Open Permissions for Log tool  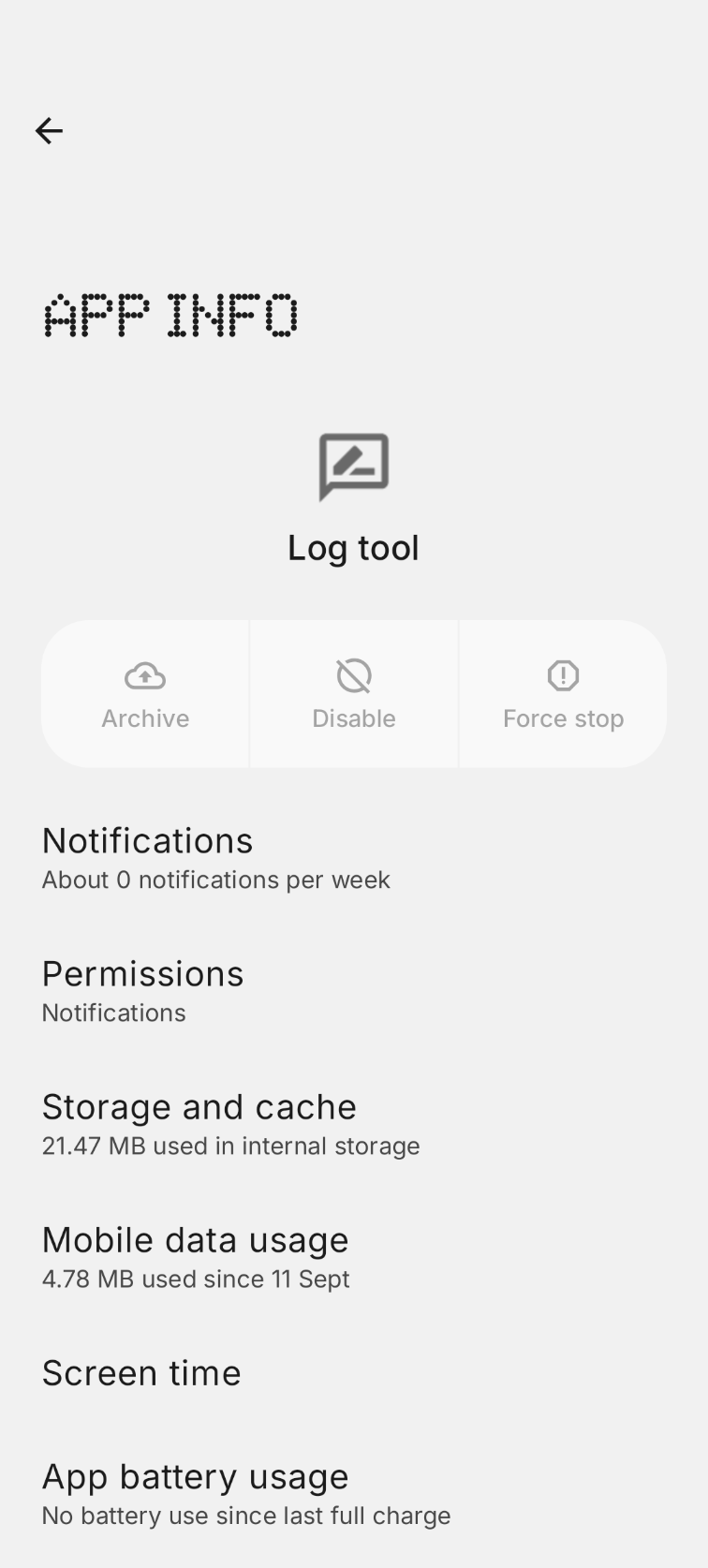point(142,973)
